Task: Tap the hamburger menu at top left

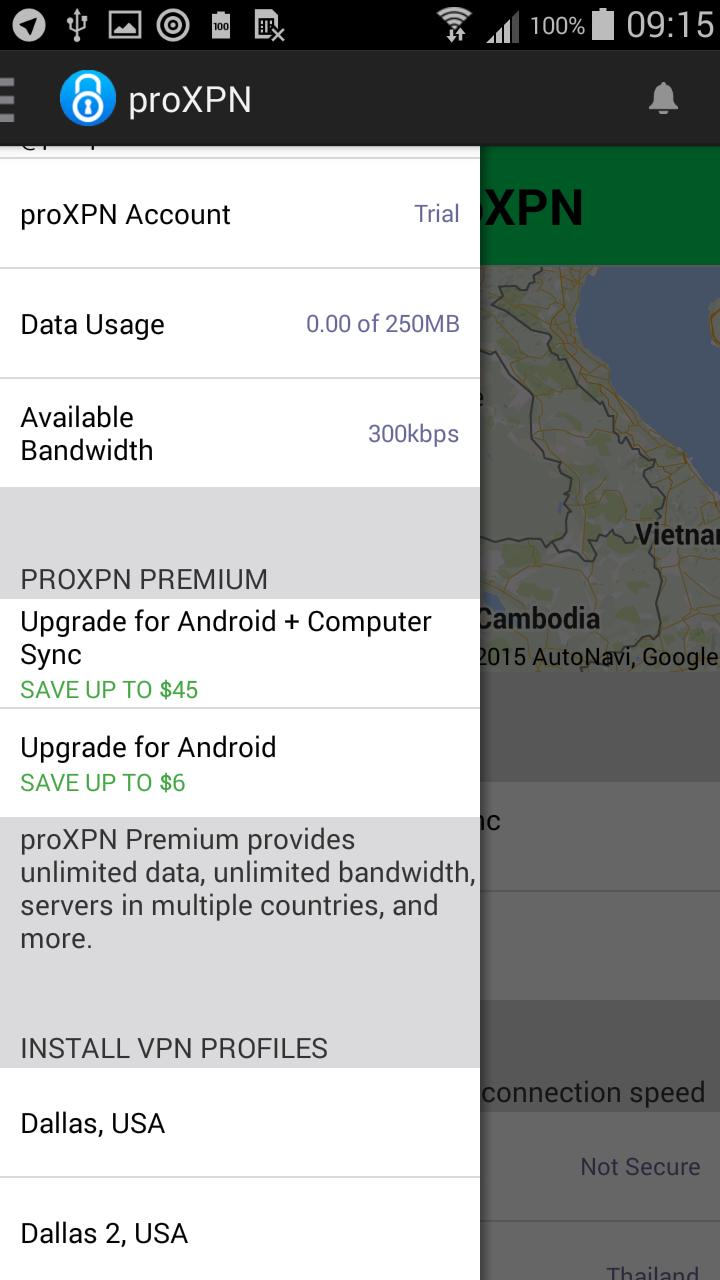Action: [10, 98]
